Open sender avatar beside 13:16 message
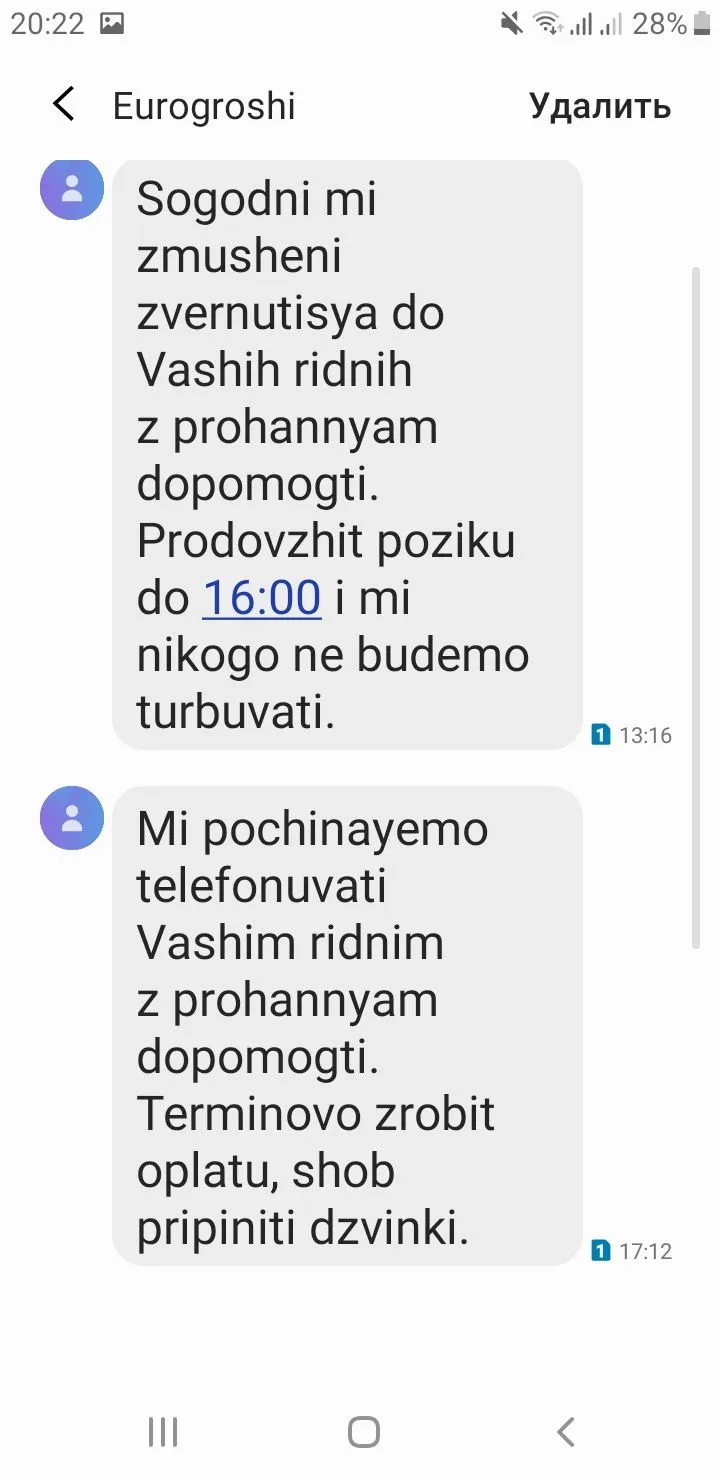The width and height of the screenshot is (720, 1480). click(72, 188)
